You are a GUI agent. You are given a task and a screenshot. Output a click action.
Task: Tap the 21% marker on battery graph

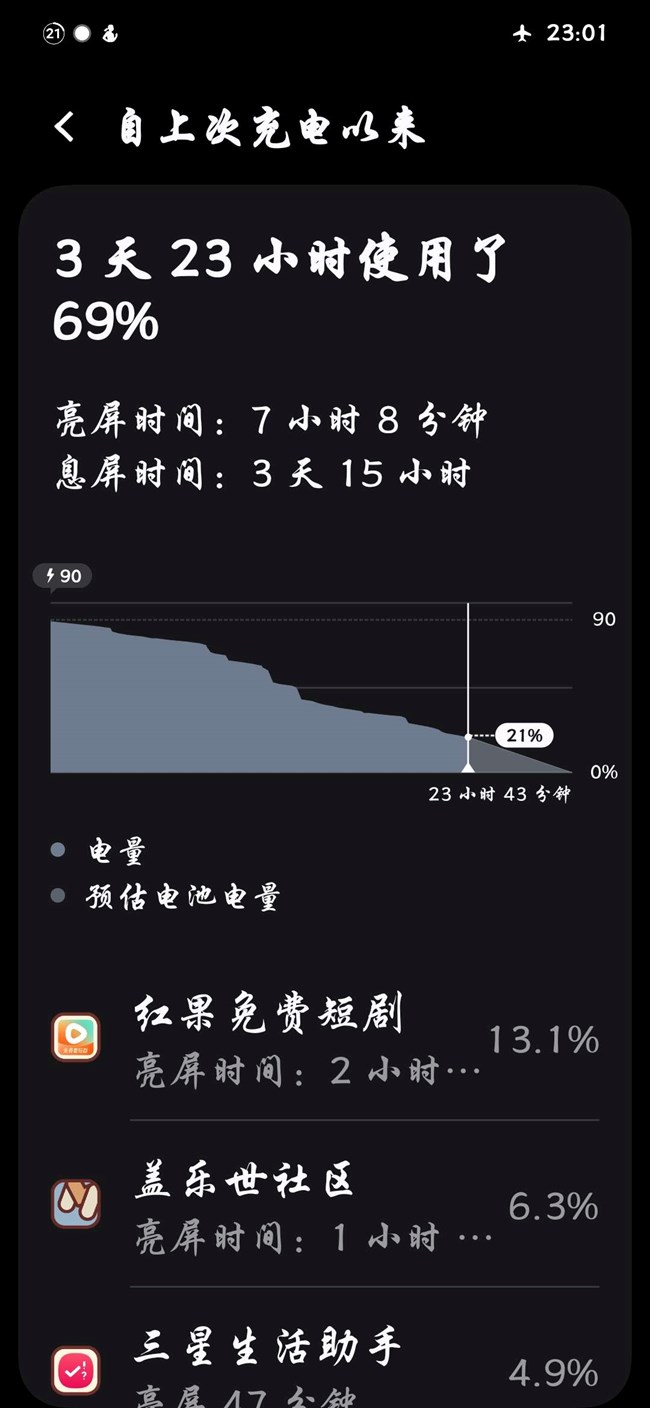(x=523, y=736)
